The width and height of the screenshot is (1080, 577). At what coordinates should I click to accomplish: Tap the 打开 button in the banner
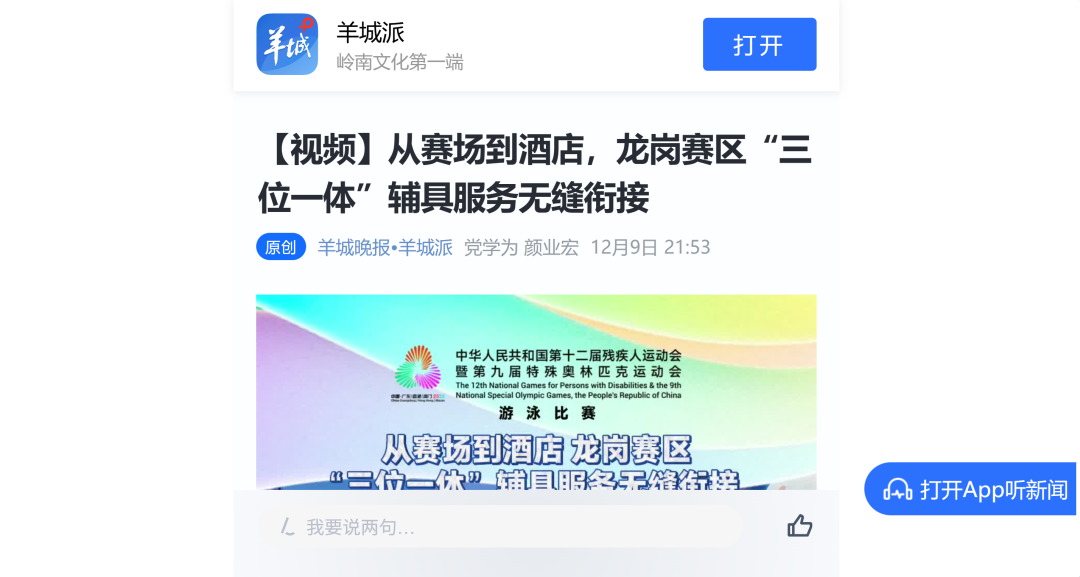759,45
